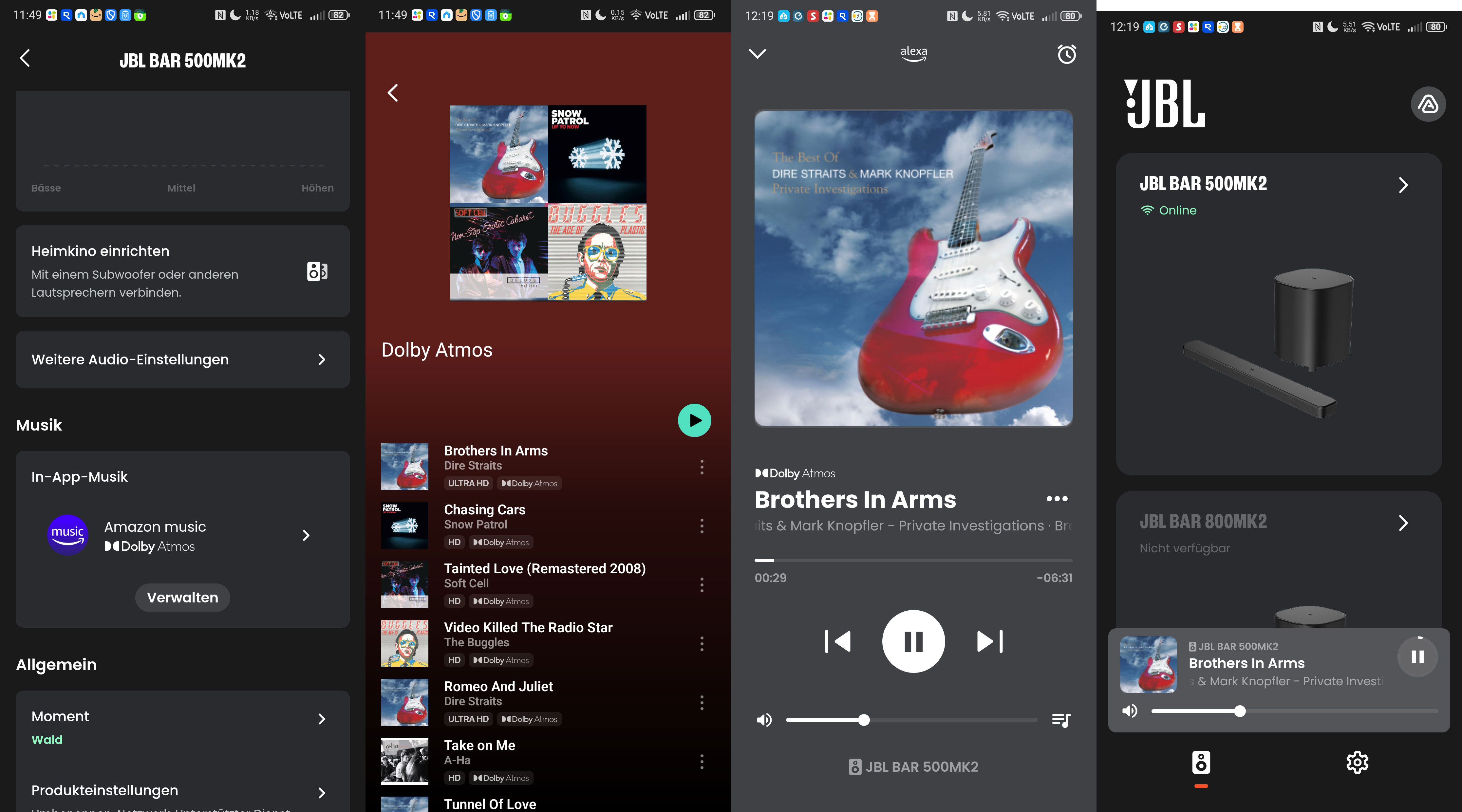Open options for Chasing Cars
The height and width of the screenshot is (812, 1462).
click(x=702, y=526)
